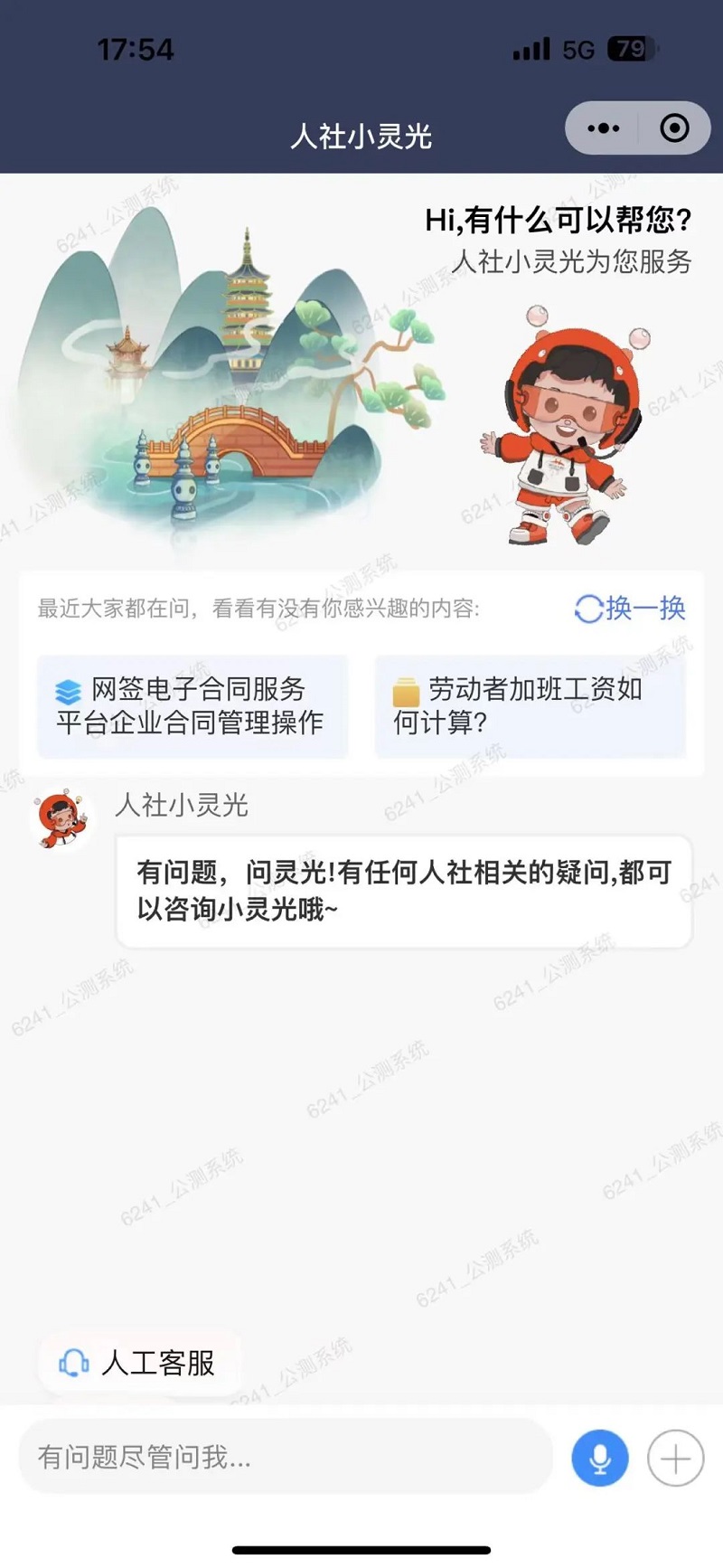Open more options with the plus icon
The image size is (723, 1568).
(x=675, y=1458)
